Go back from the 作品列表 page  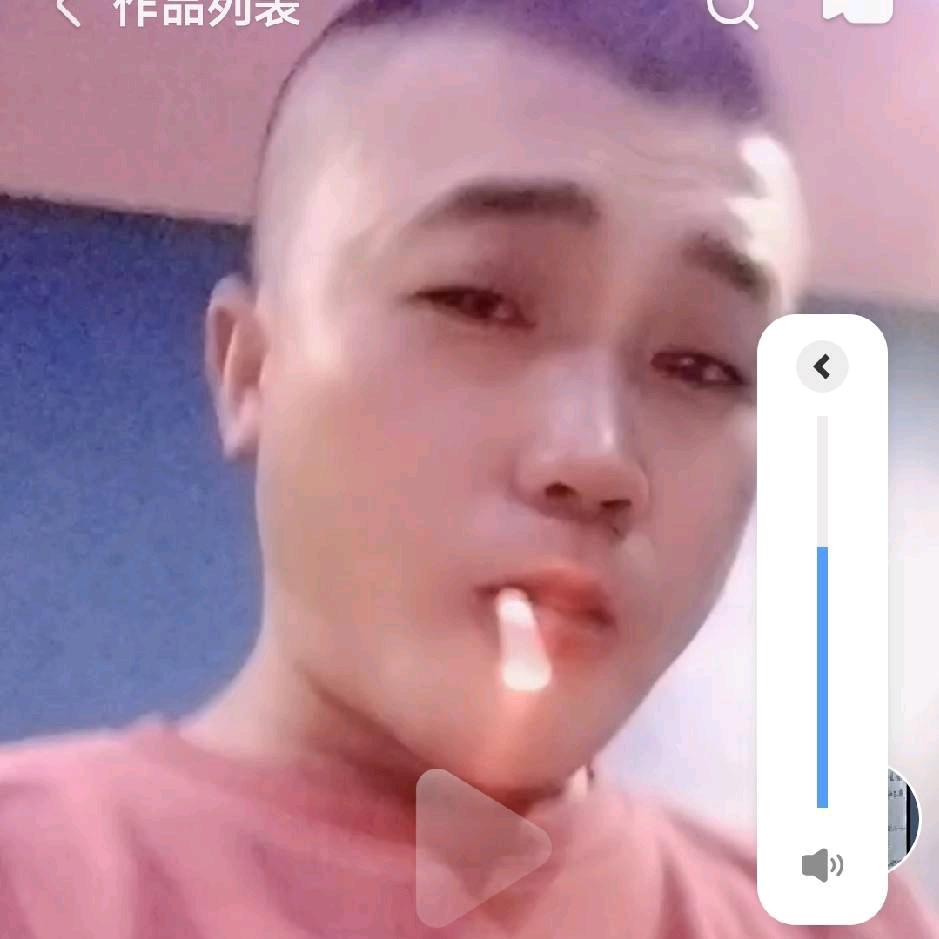click(x=68, y=10)
